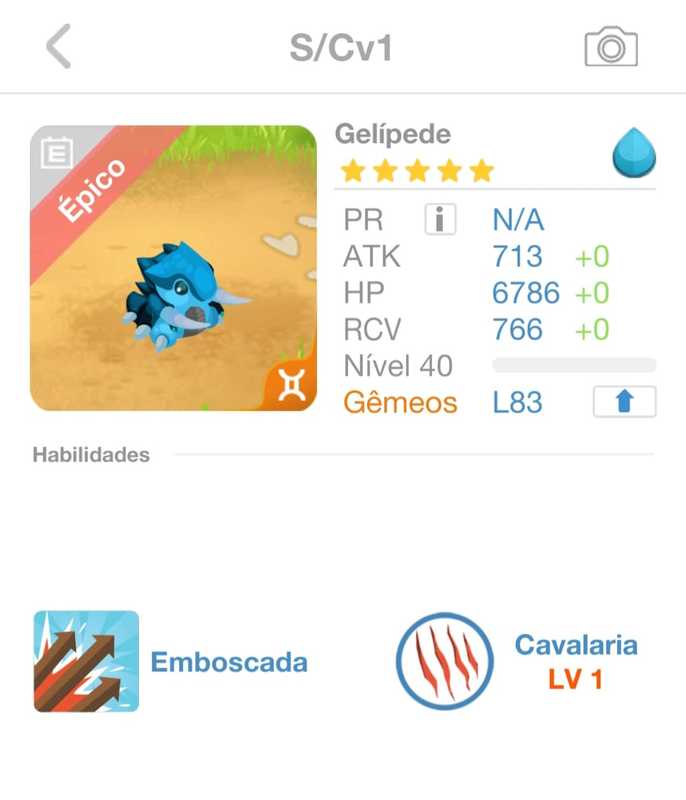View the Cavalaria LV 1 ability
This screenshot has width=686, height=800.
(445, 661)
